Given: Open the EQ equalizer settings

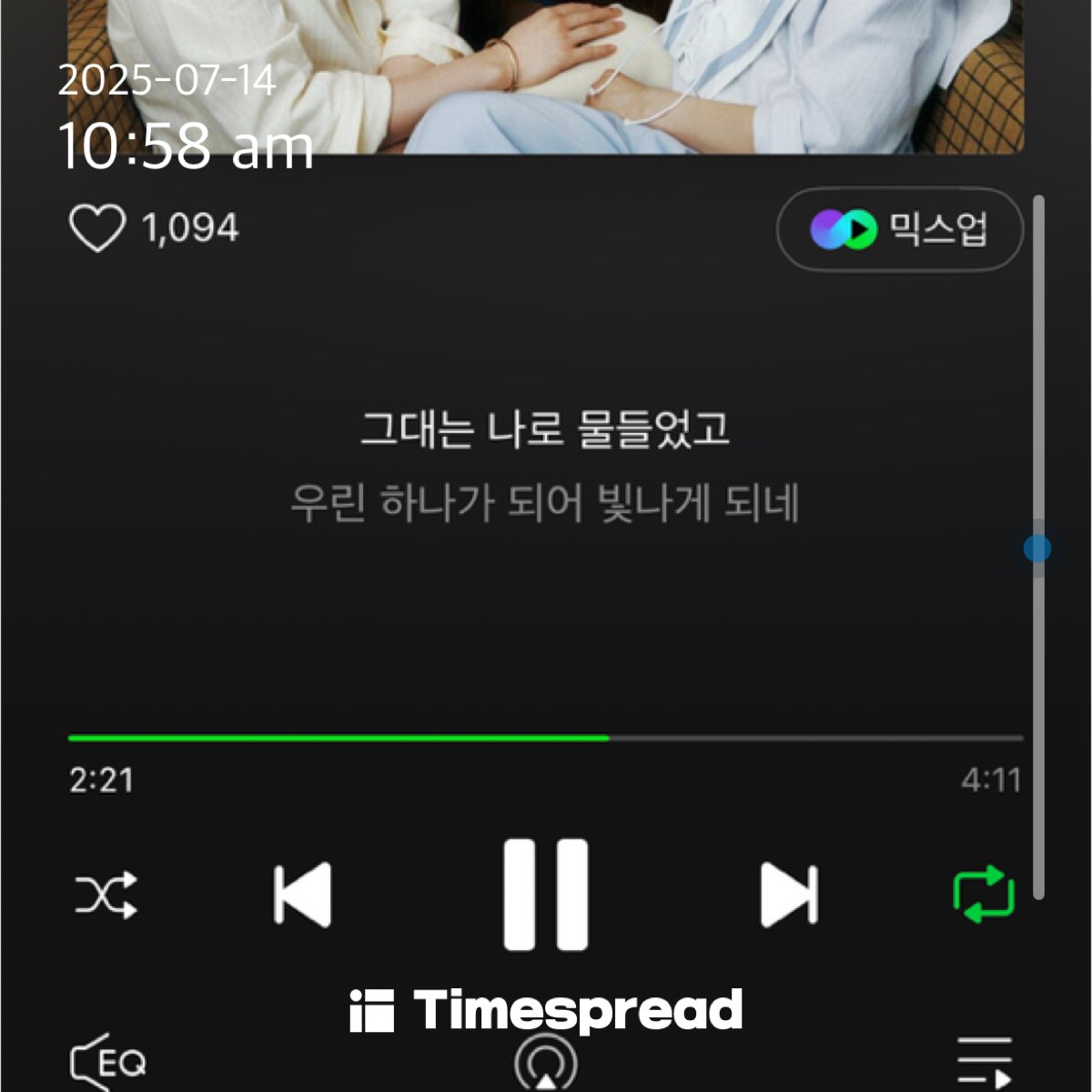Looking at the screenshot, I should pyautogui.click(x=107, y=1061).
